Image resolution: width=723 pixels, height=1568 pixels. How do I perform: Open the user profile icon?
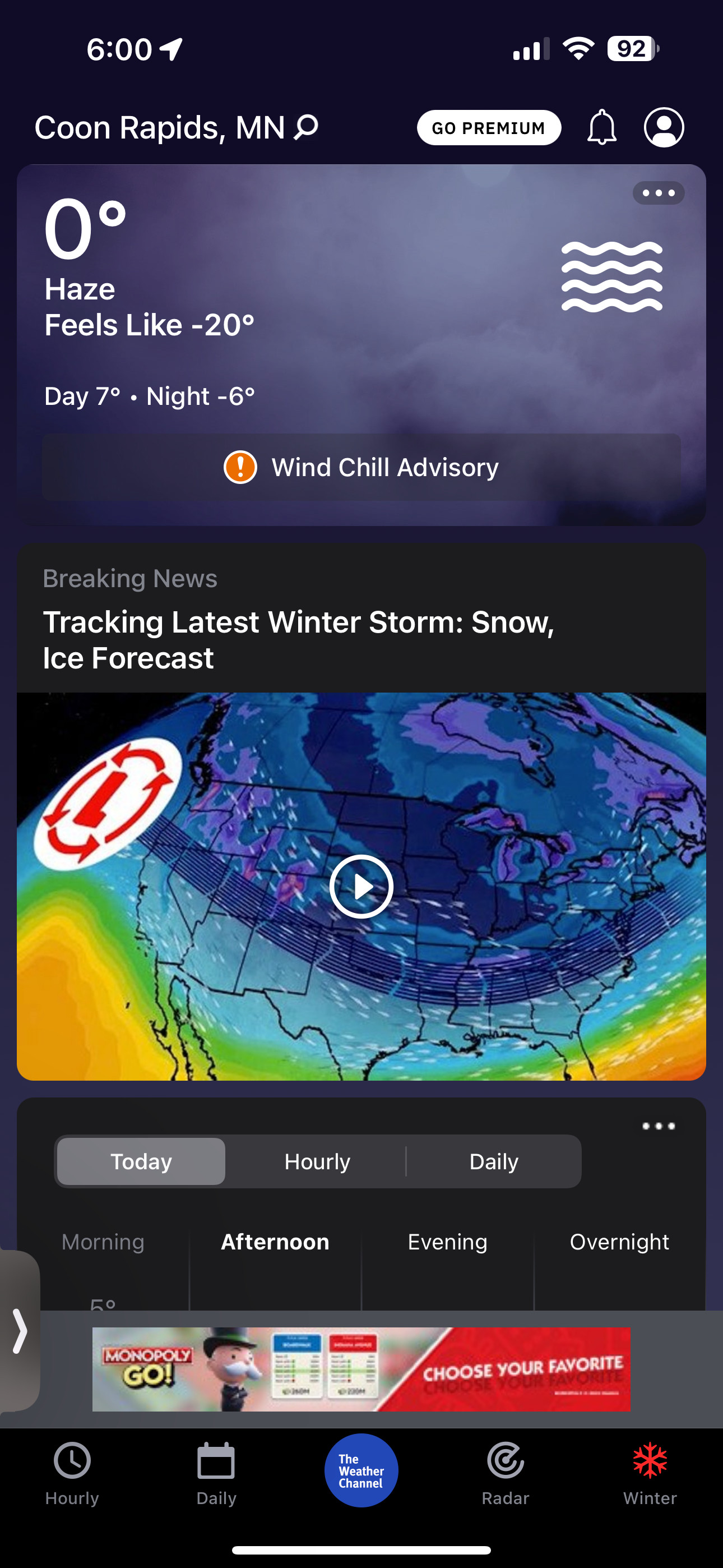[664, 127]
